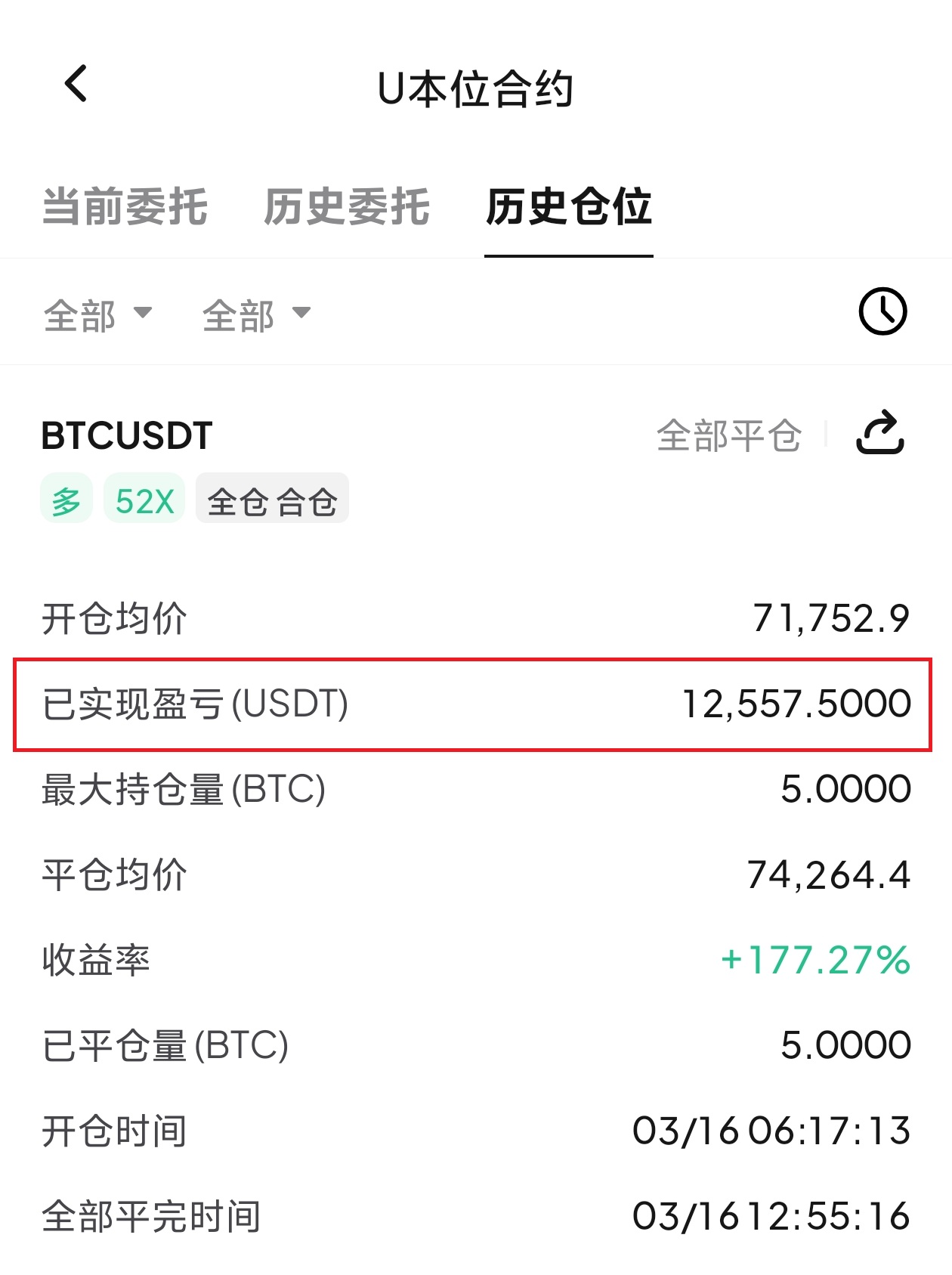The width and height of the screenshot is (952, 1275).
Task: Switch to the 当前委托 tab
Action: pos(125,206)
